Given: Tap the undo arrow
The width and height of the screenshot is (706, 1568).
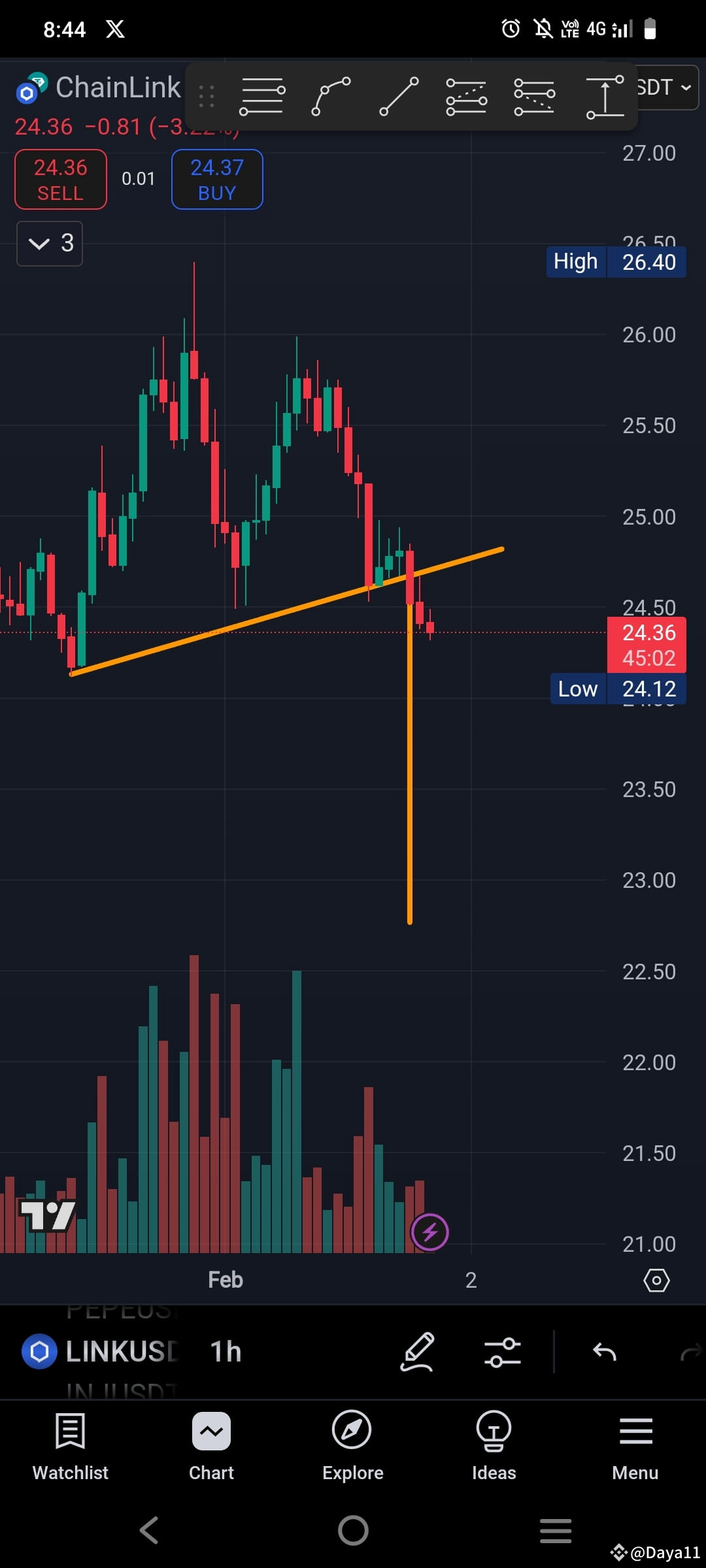Looking at the screenshot, I should tap(605, 1352).
